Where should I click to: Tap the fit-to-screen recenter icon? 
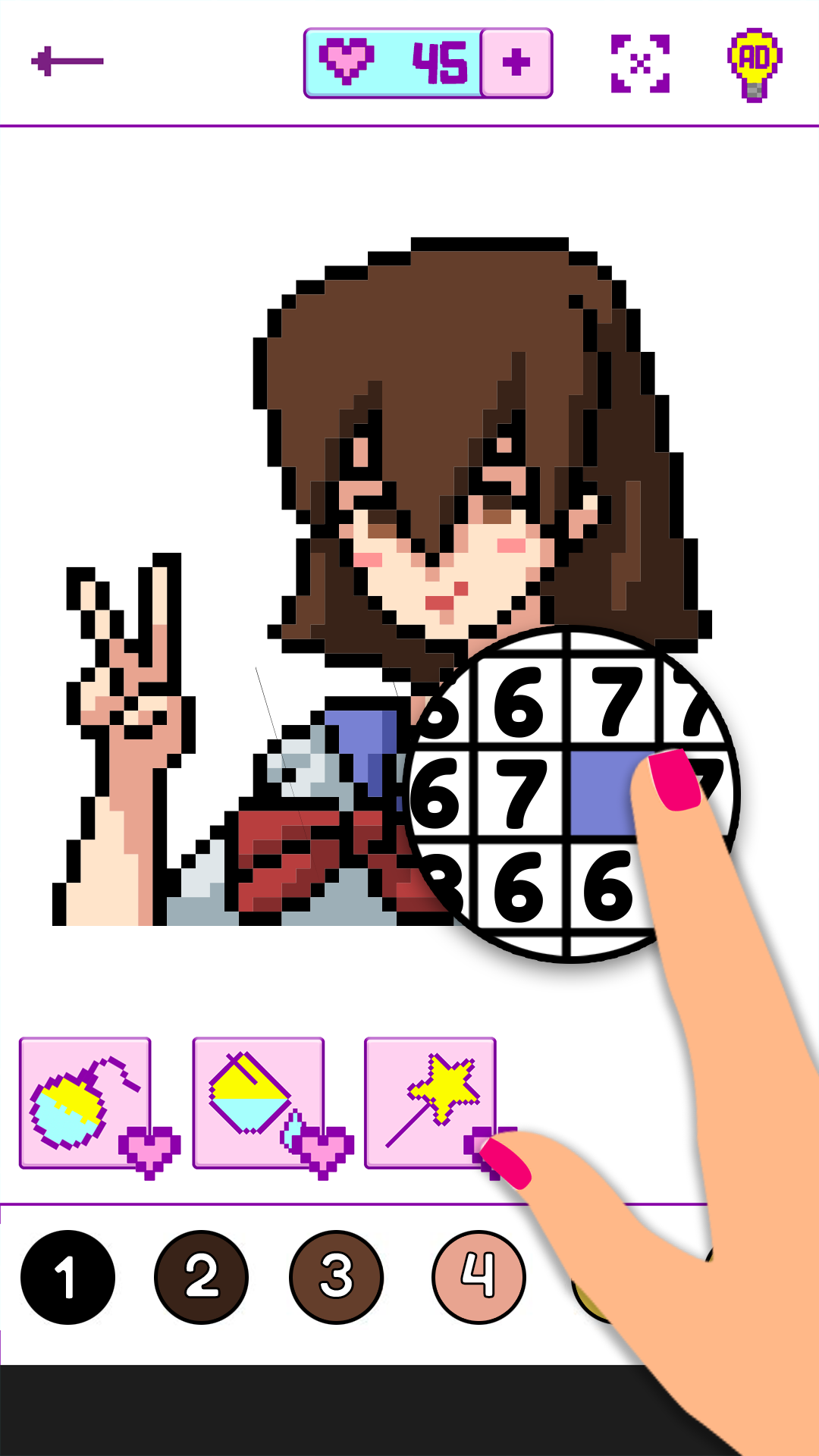point(641,64)
